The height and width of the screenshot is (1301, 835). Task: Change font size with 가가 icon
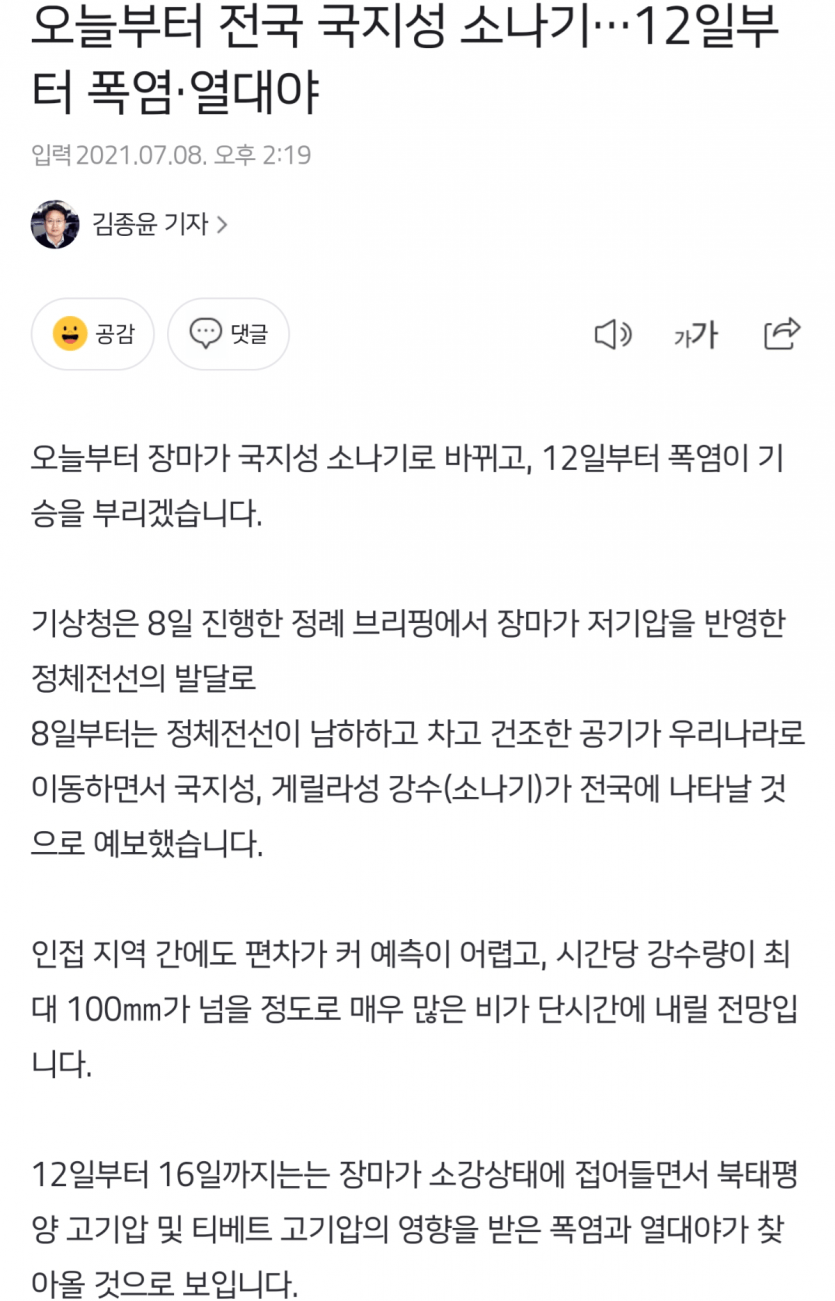(695, 336)
